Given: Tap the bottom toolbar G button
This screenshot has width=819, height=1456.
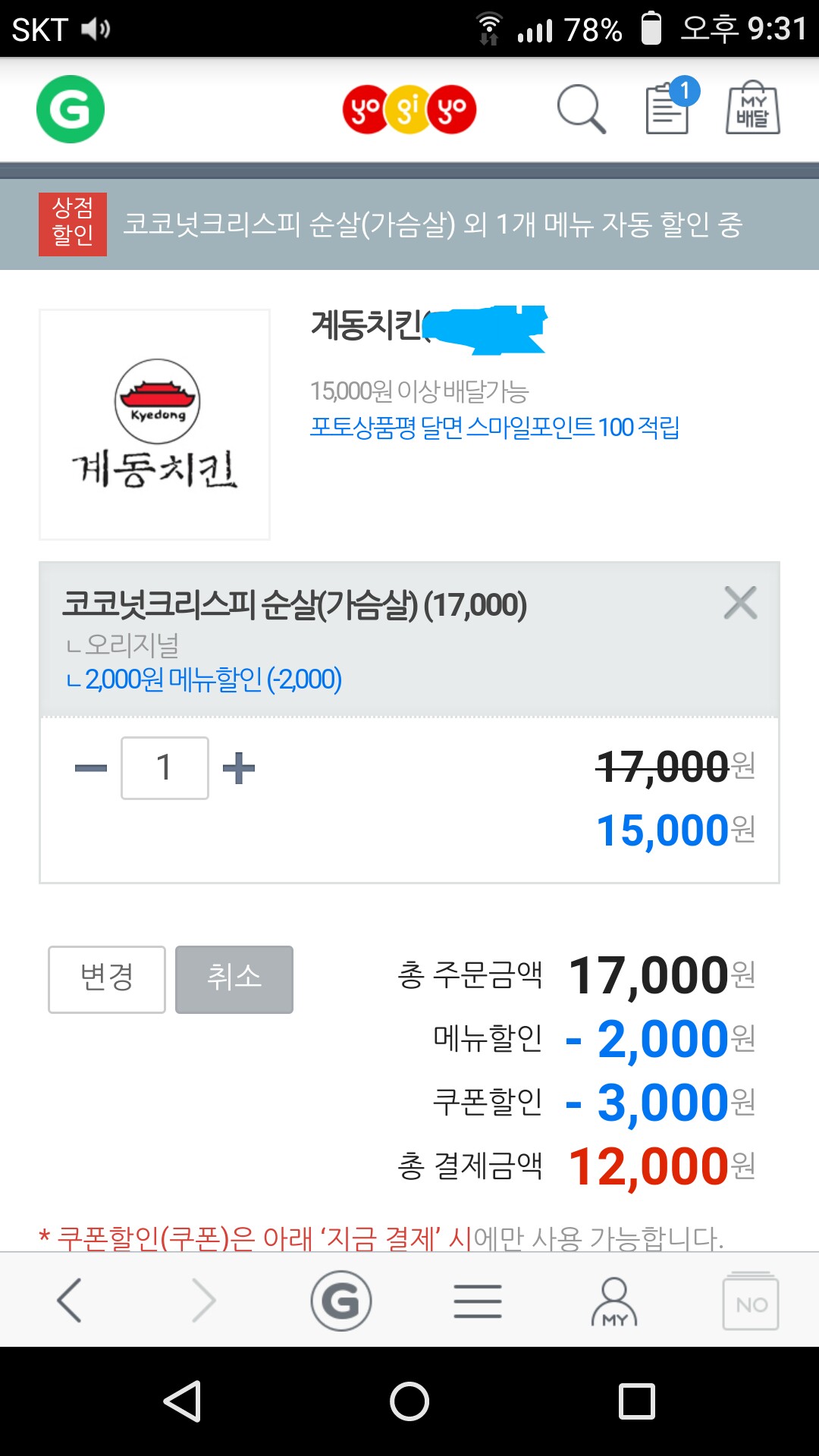Looking at the screenshot, I should (x=341, y=1301).
